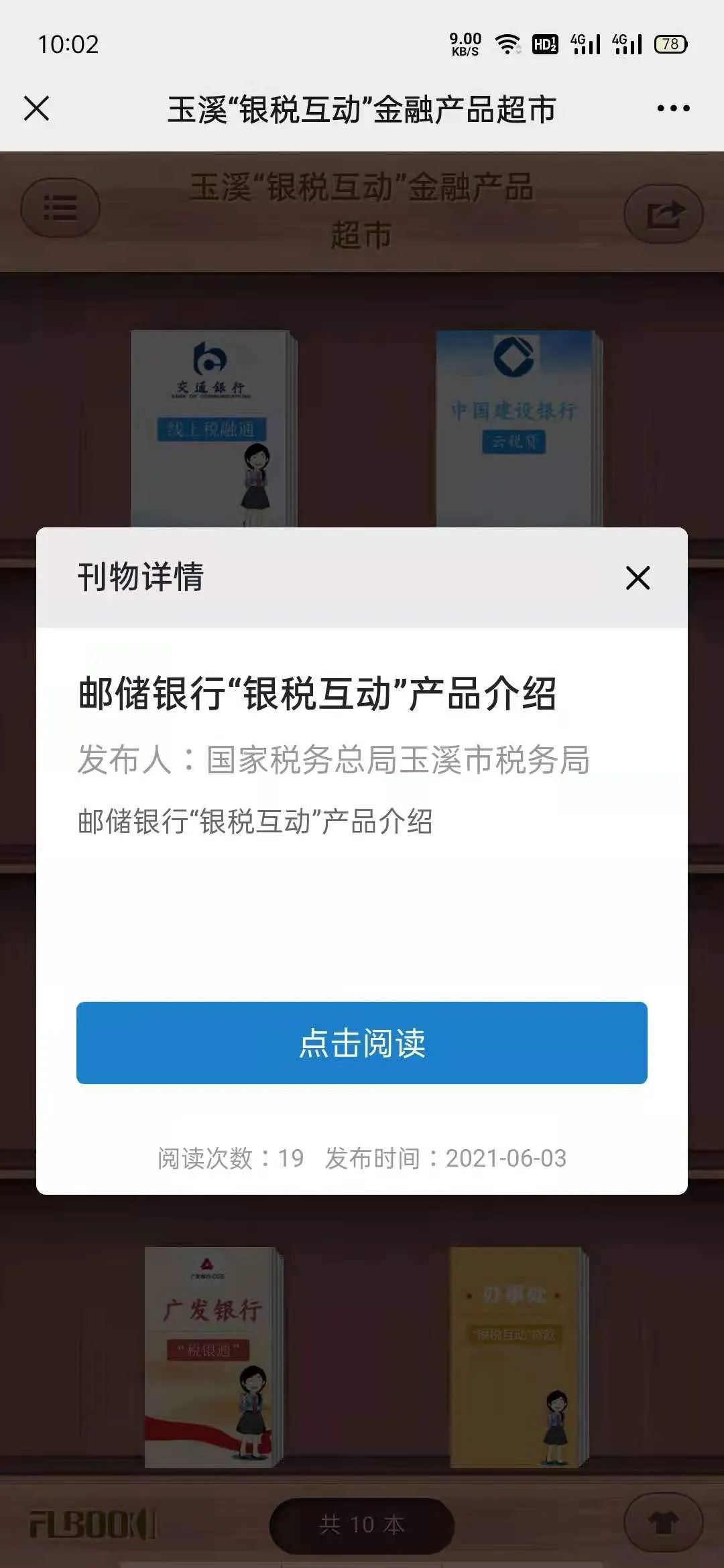The height and width of the screenshot is (1568, 724).
Task: Open the three-dot overflow menu
Action: tap(673, 109)
